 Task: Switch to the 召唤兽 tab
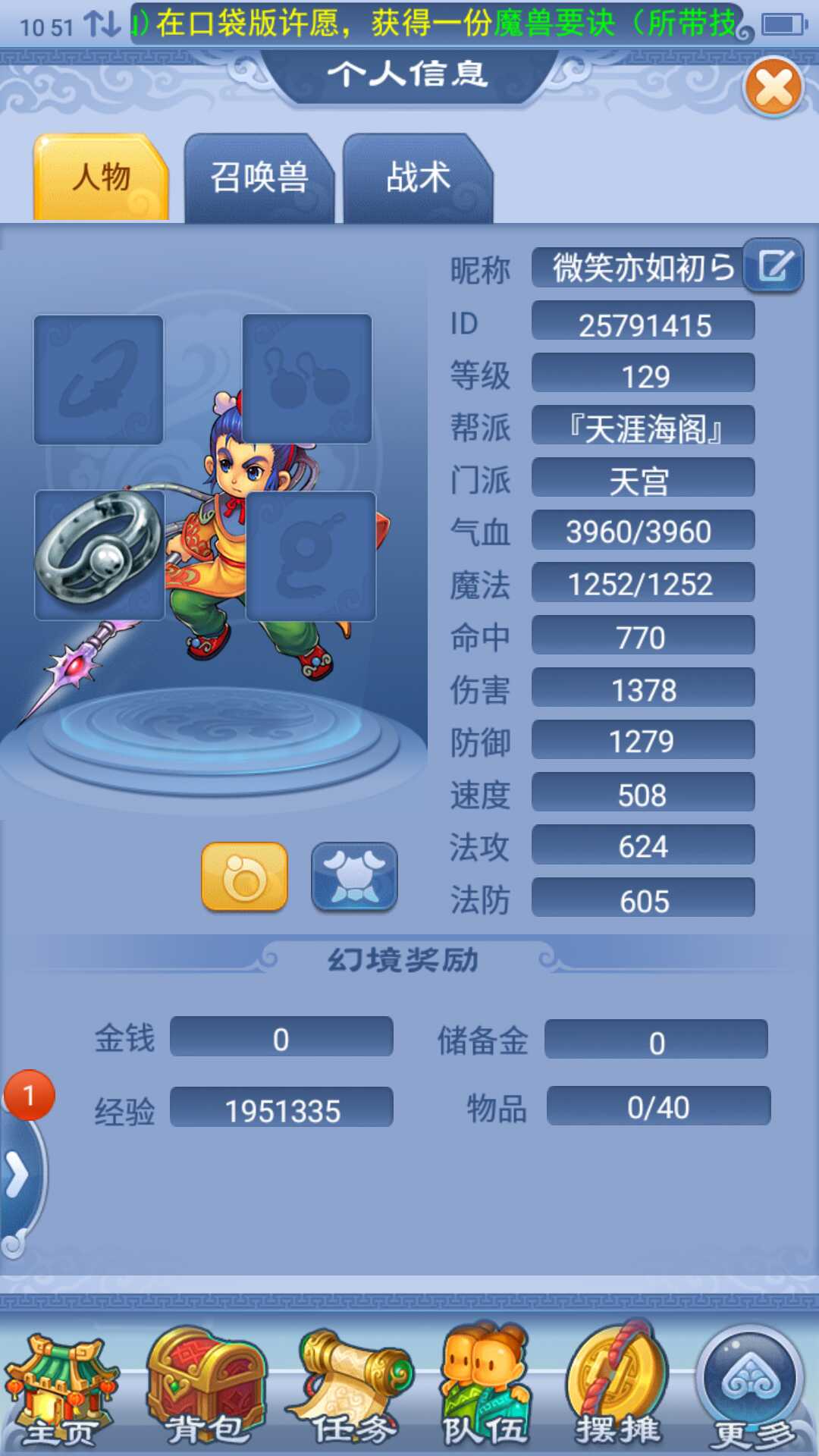tap(259, 179)
